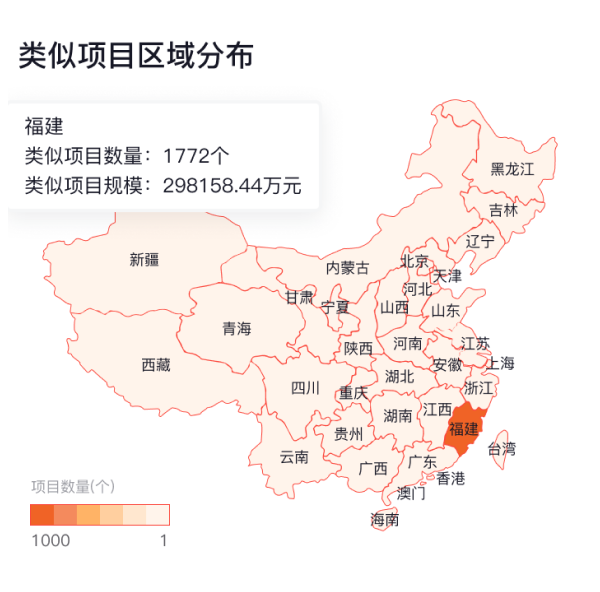
Task: Tap Inner Mongolia on the map
Action: pyautogui.click(x=347, y=267)
